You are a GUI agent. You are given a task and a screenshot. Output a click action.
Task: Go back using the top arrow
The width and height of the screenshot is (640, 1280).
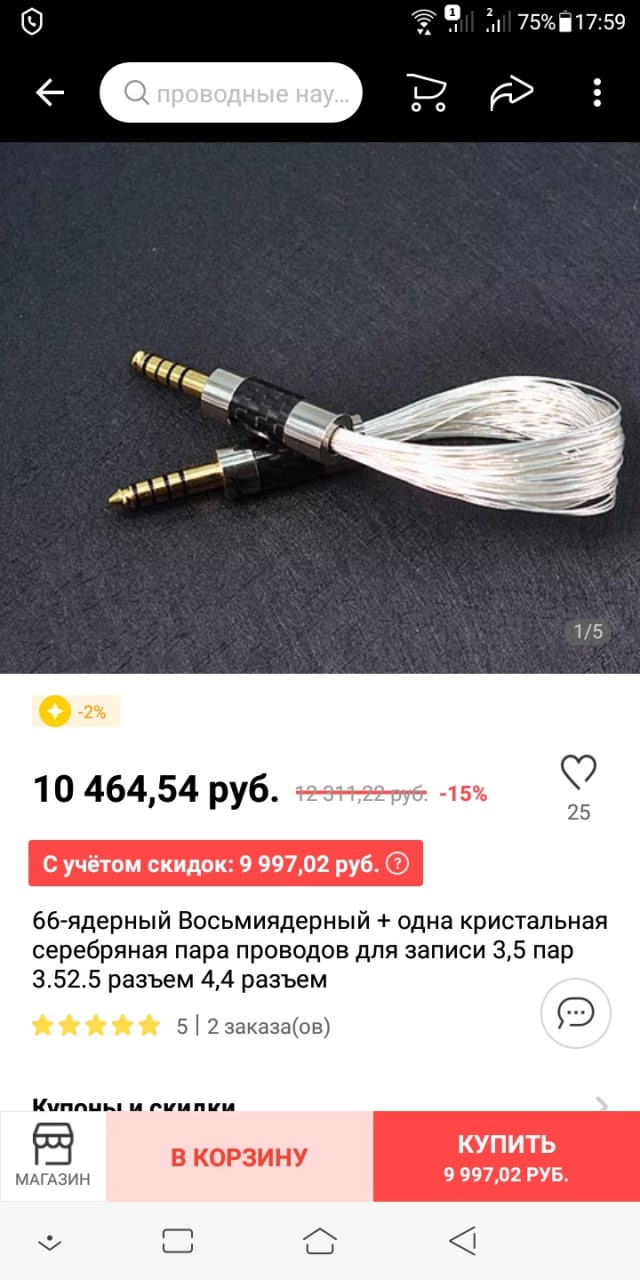50,93
